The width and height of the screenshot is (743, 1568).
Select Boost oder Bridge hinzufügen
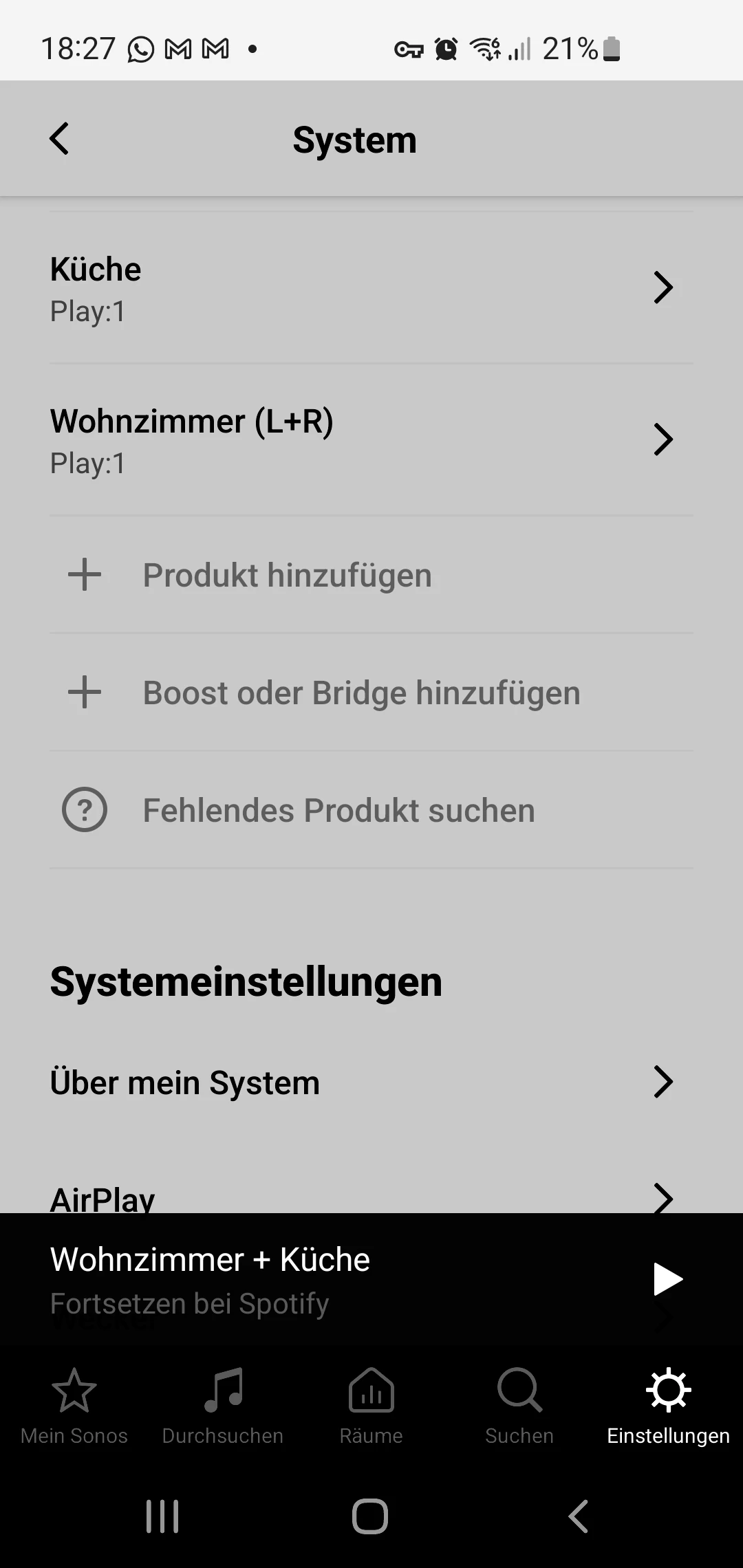point(361,693)
